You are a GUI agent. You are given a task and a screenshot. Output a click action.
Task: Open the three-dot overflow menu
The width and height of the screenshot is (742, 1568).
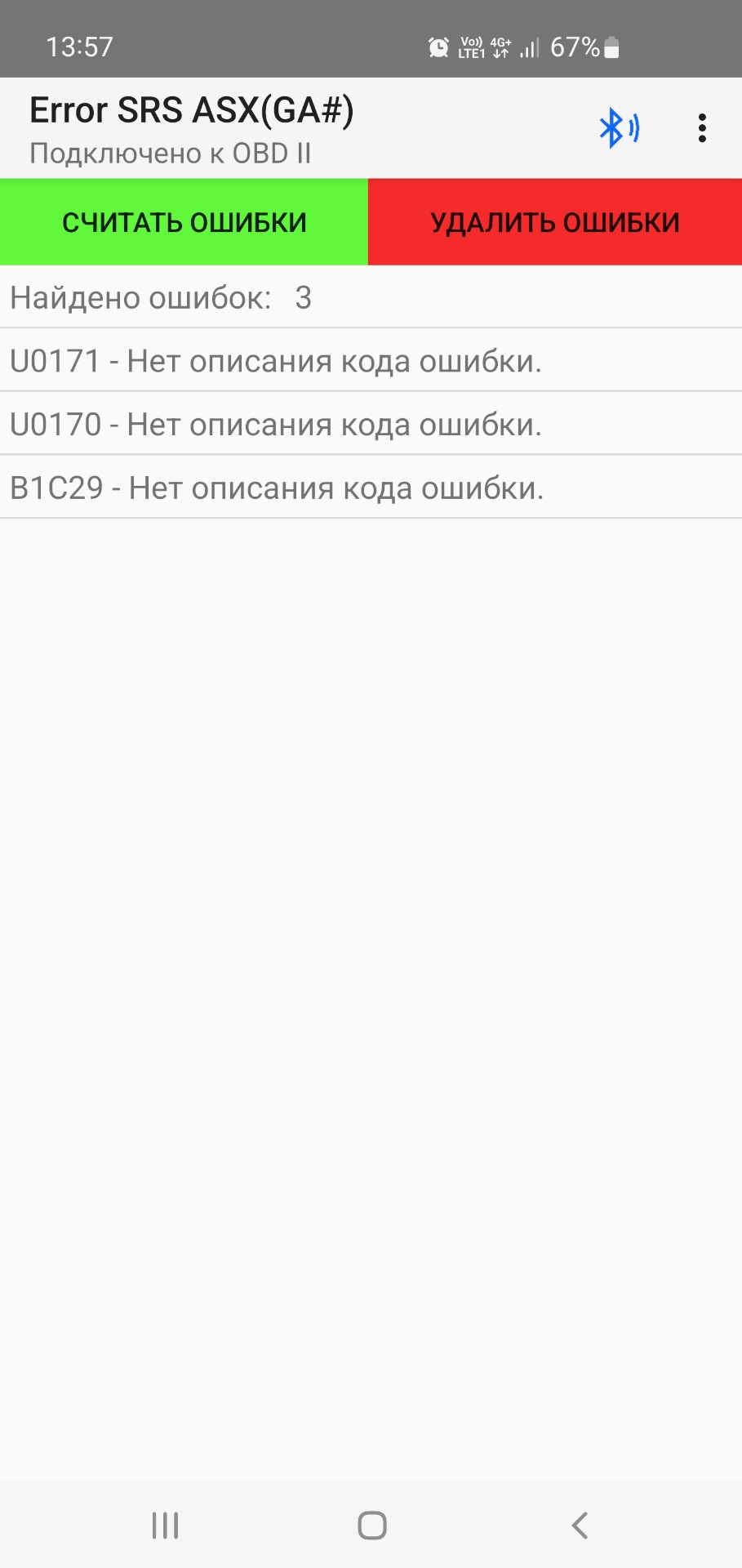pos(701,128)
